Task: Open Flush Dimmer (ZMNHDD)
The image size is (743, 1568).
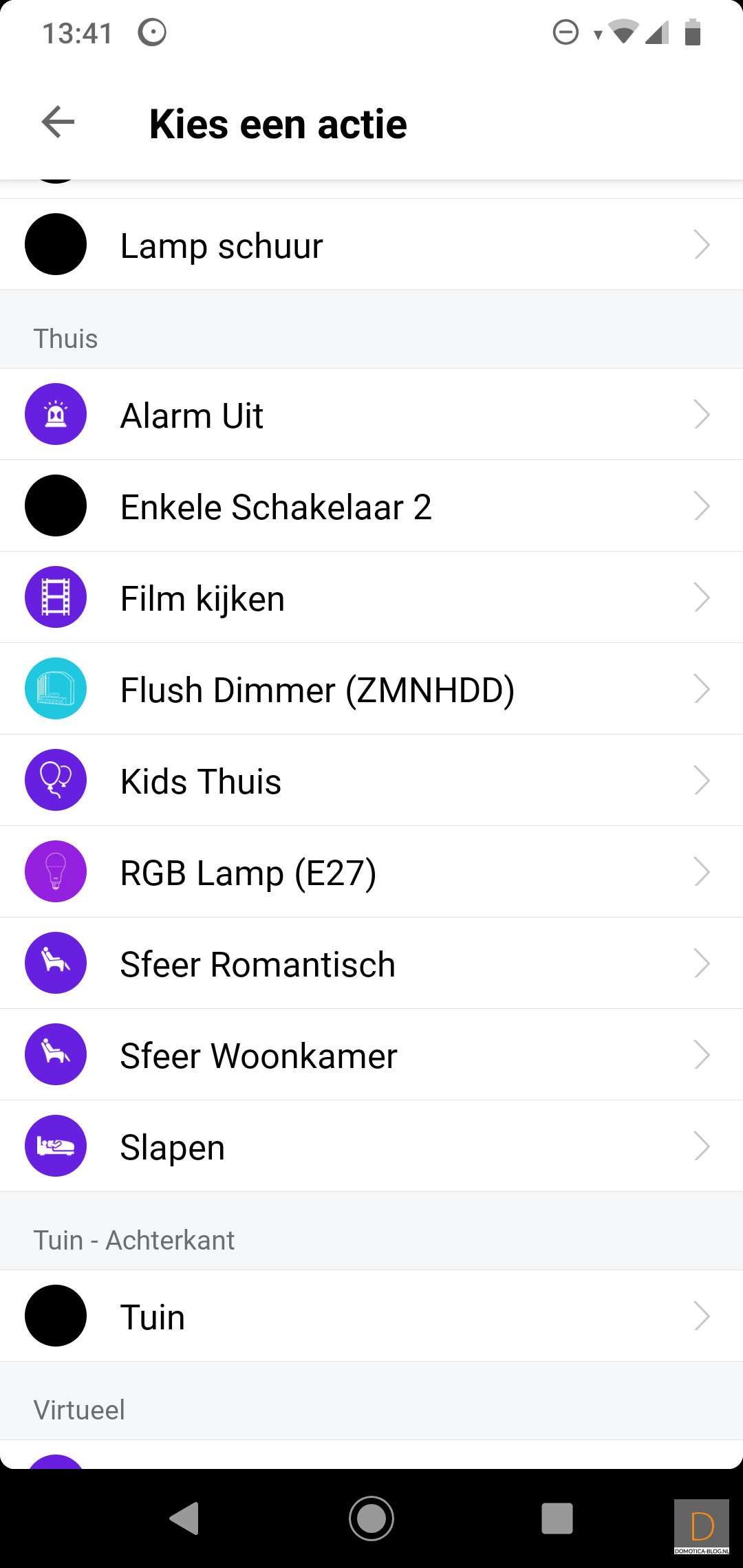Action: click(371, 689)
